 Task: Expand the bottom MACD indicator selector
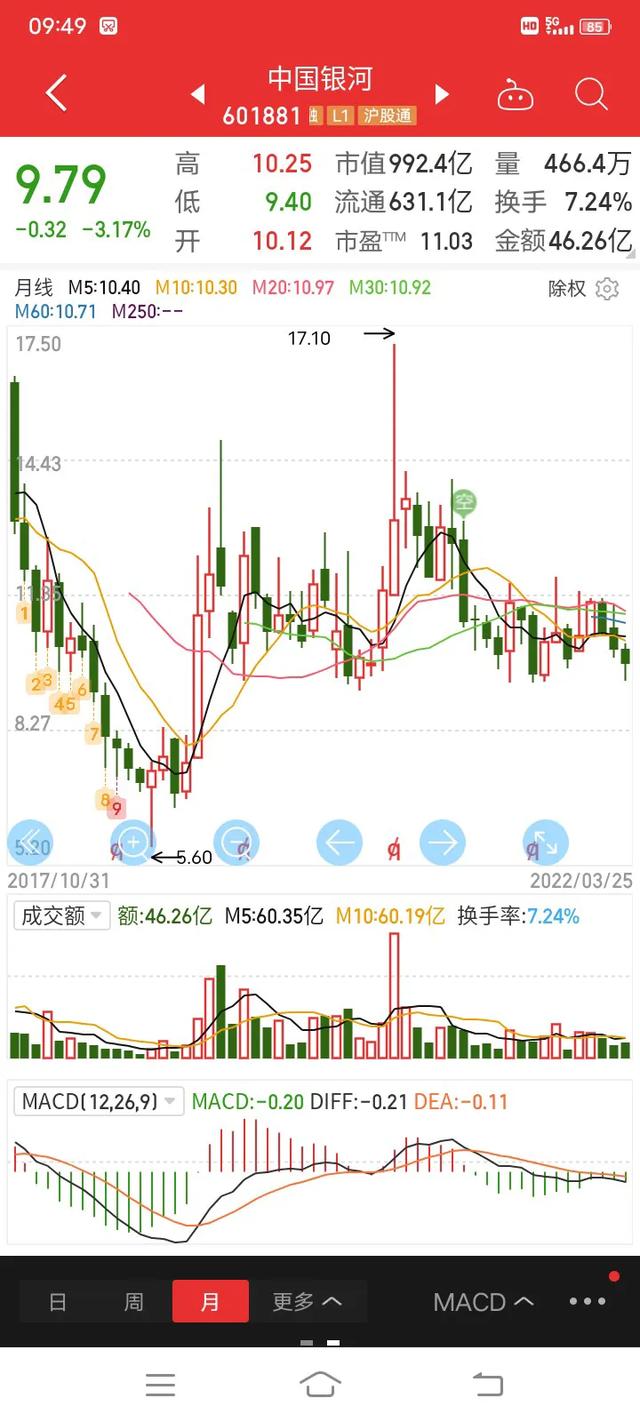coord(483,1302)
